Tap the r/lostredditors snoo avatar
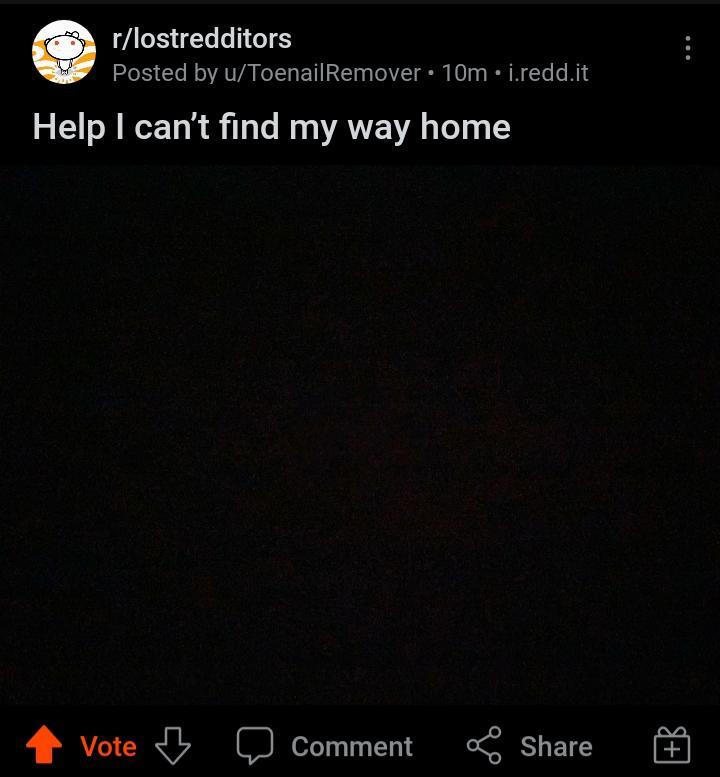 (62, 51)
